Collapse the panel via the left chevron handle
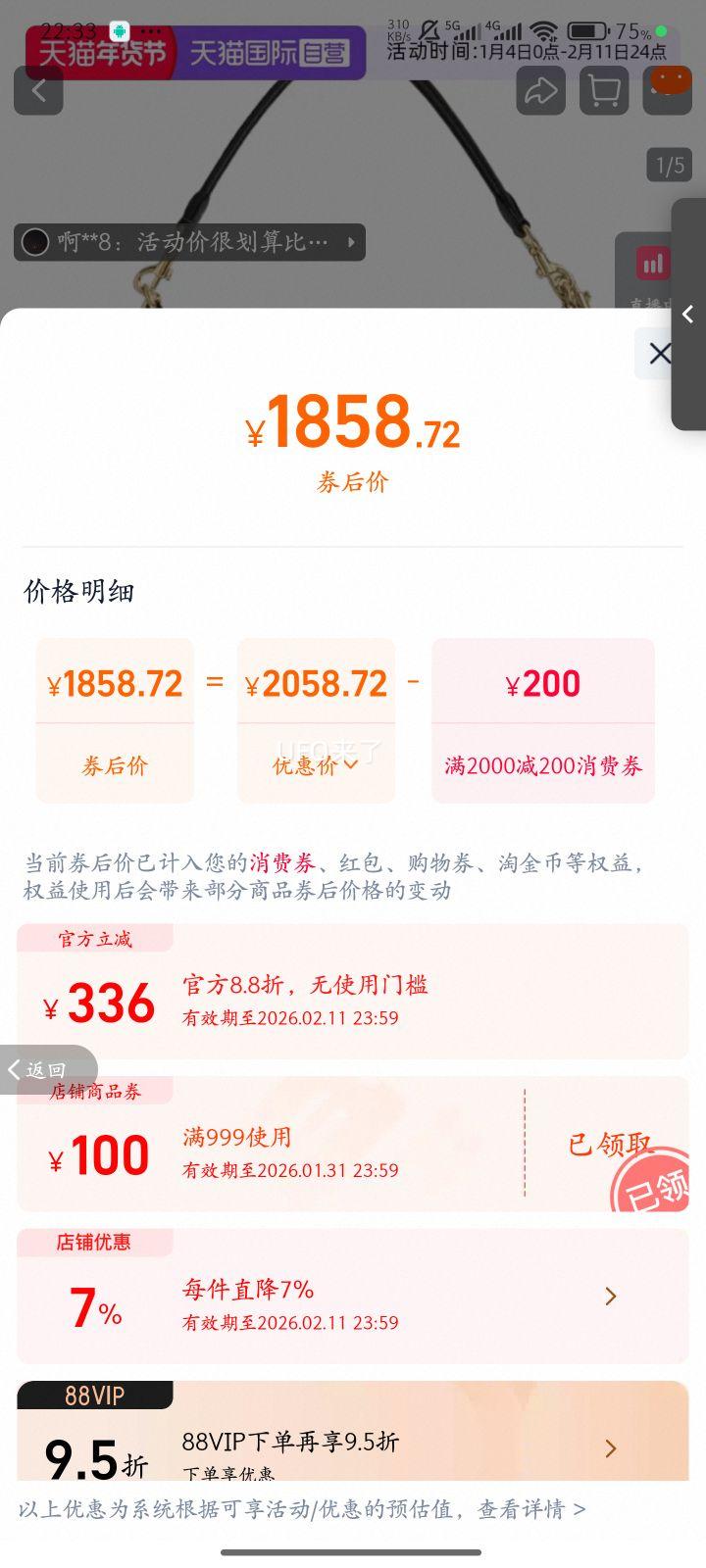The image size is (706, 1568). (688, 315)
